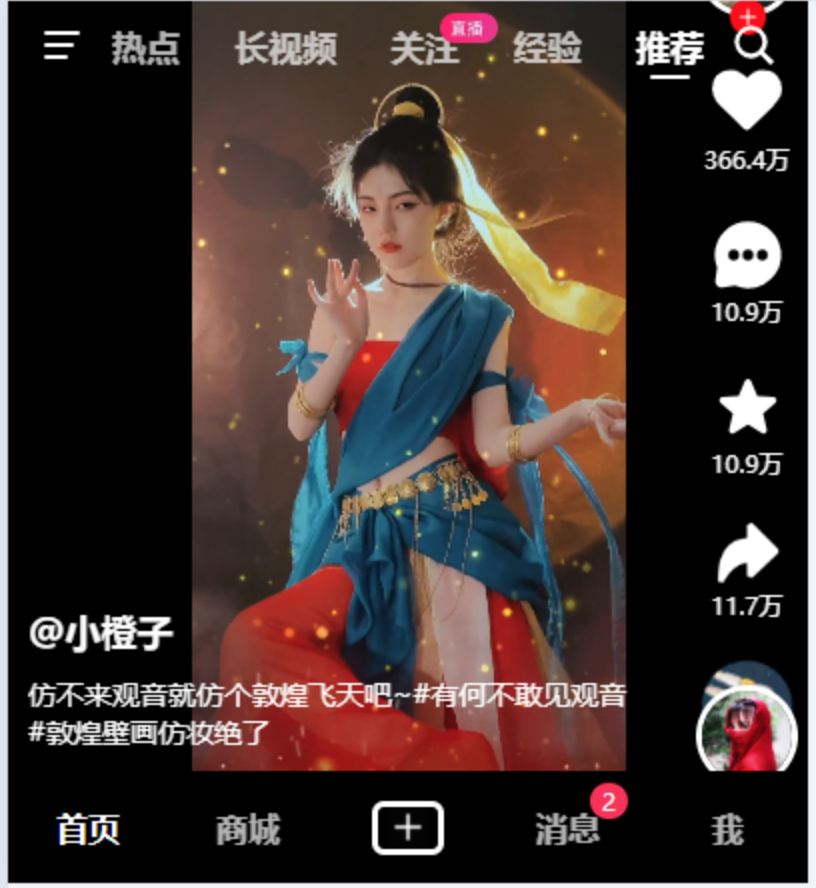Open the search panel with the magnifier icon
Image resolution: width=816 pixels, height=888 pixels.
749,45
